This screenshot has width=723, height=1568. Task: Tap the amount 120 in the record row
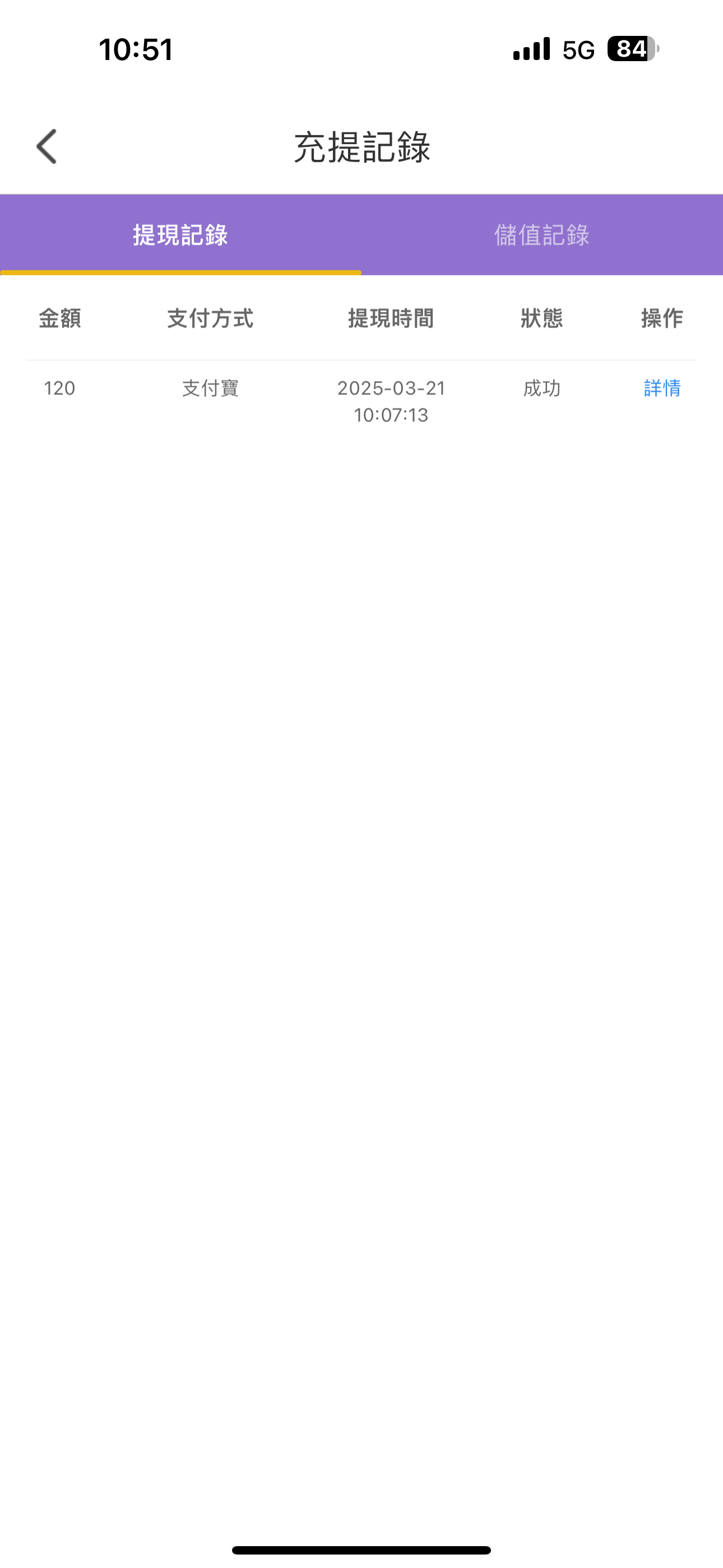[x=59, y=388]
